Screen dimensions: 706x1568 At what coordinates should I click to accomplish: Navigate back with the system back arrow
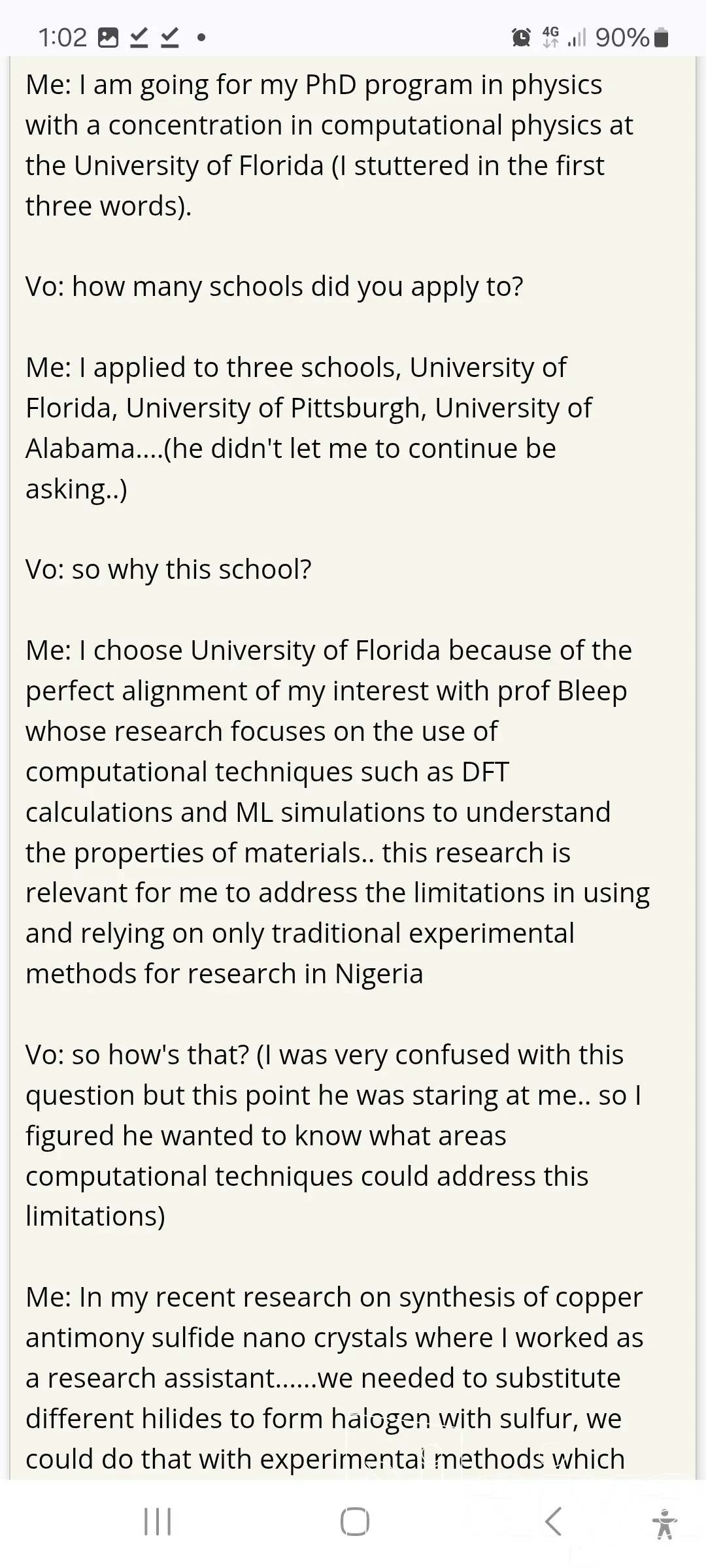point(553,1522)
